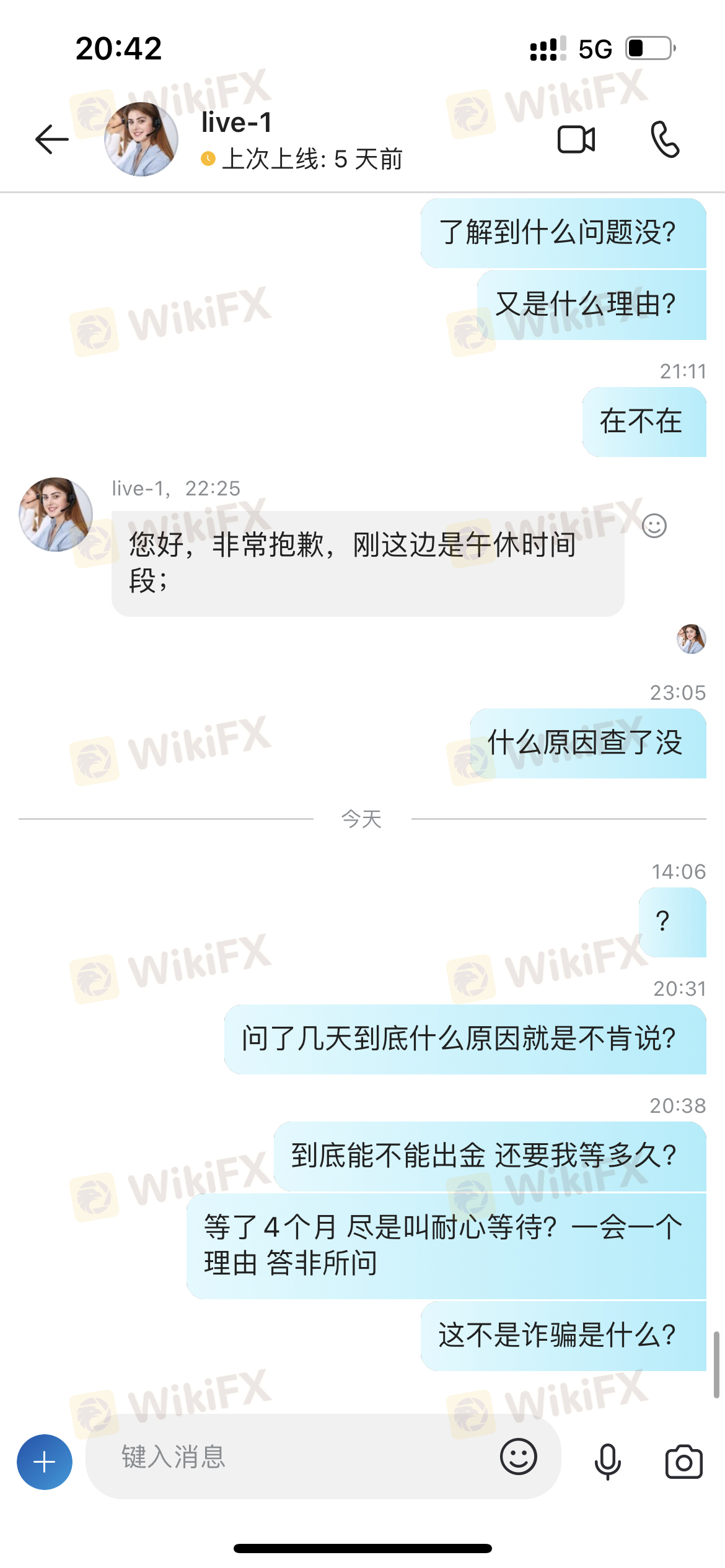Viewport: 725px width, 1568px height.
Task: Open the plus attachment button
Action: point(45,1461)
